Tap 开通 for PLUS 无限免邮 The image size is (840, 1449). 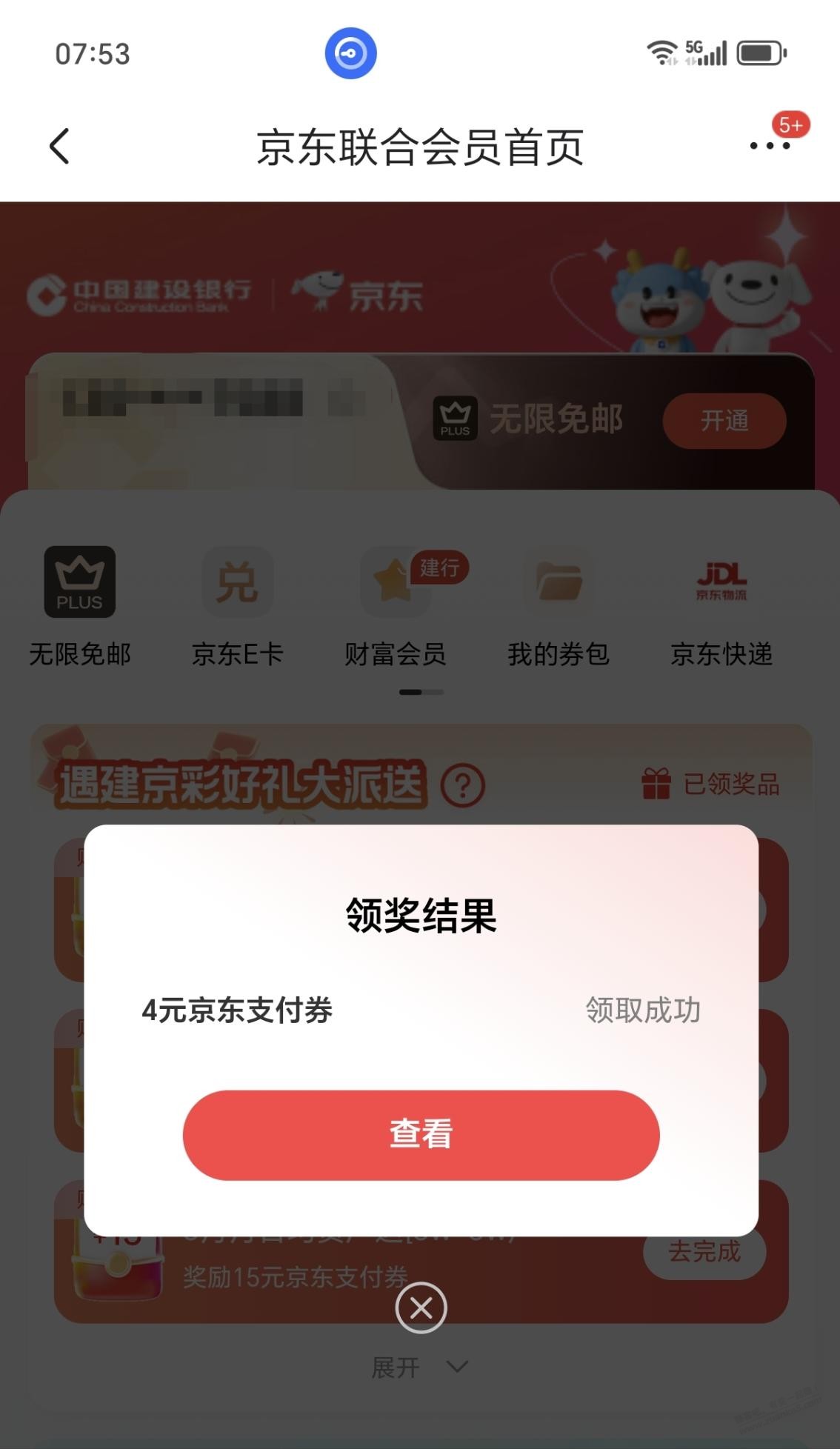(724, 421)
